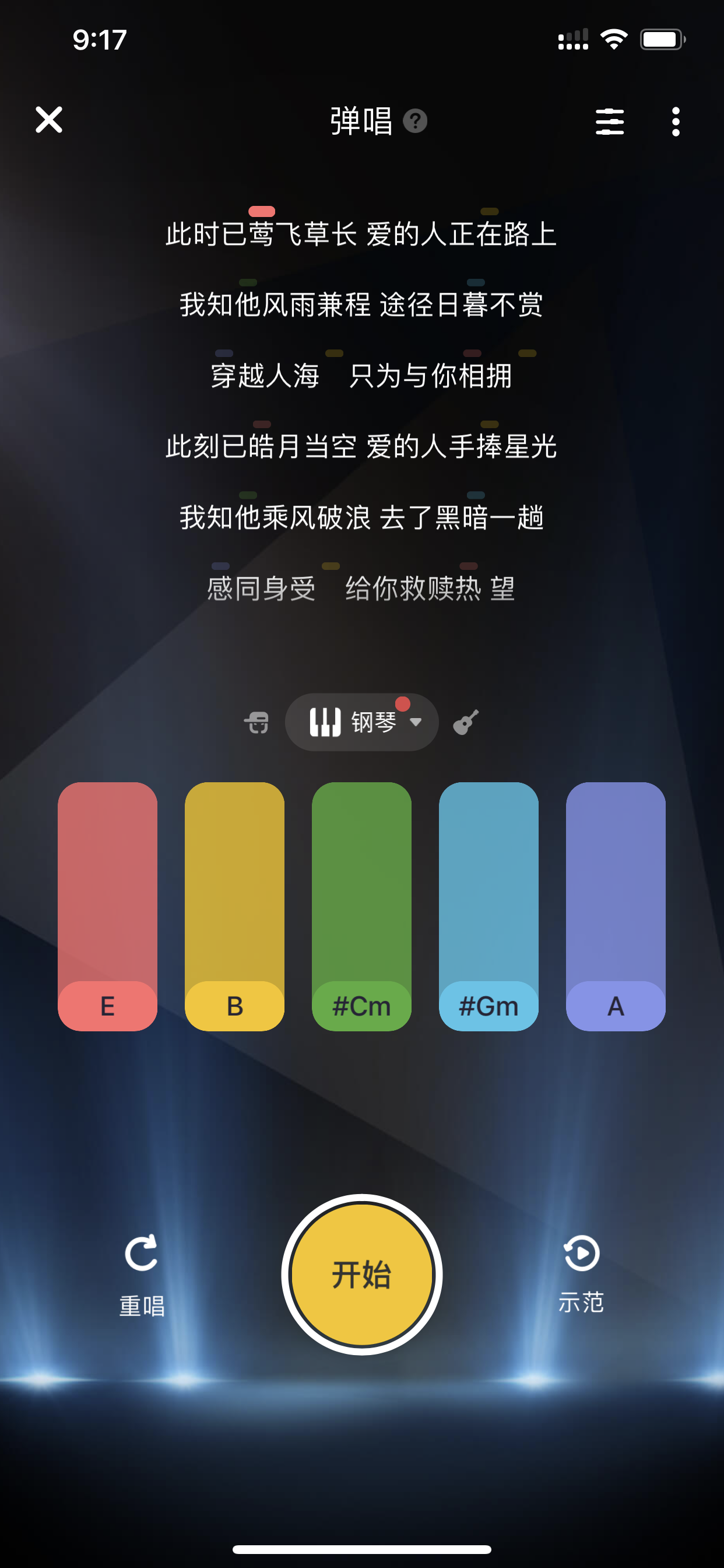This screenshot has width=724, height=1568.
Task: Start recording with the 开始 button
Action: tap(362, 1275)
